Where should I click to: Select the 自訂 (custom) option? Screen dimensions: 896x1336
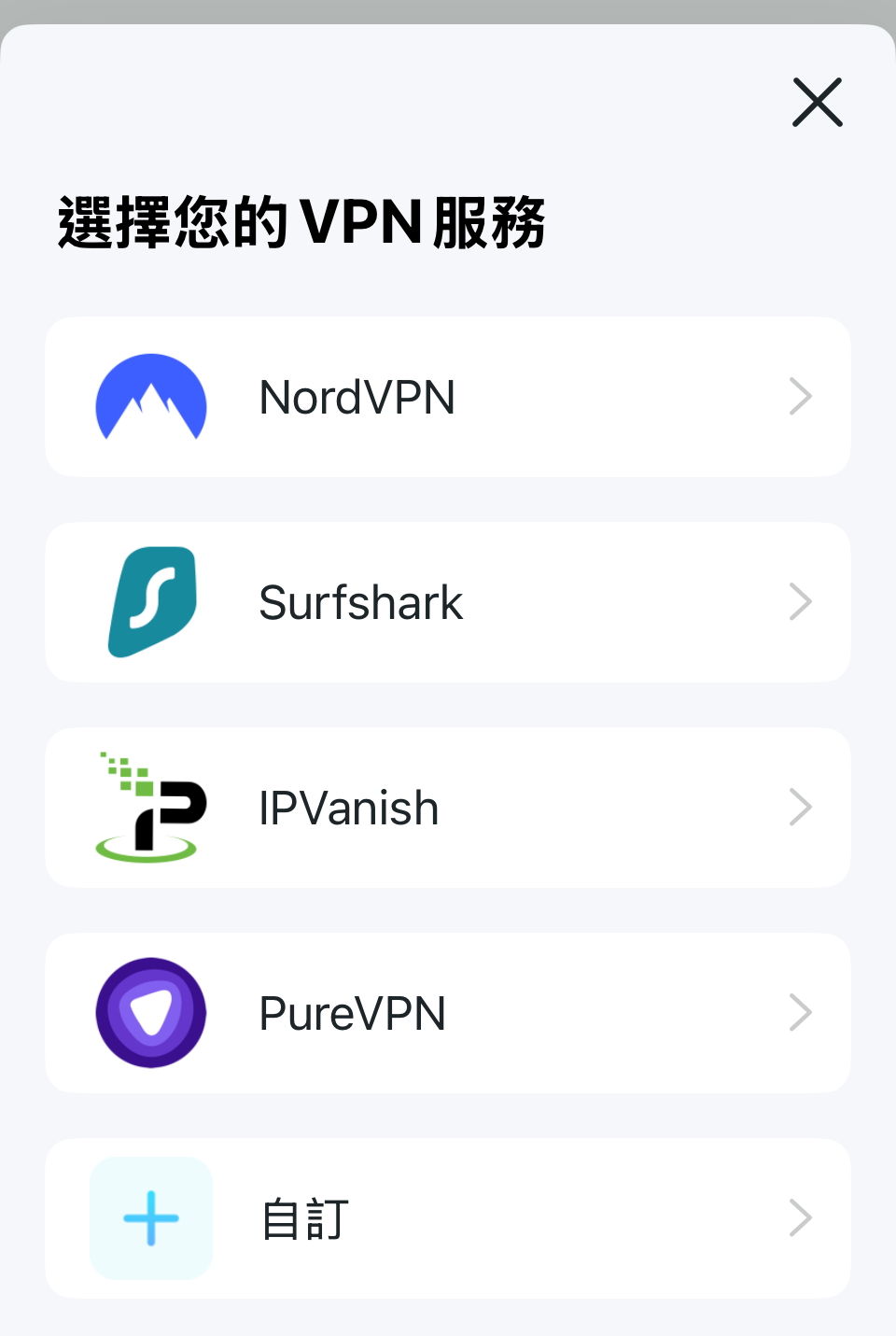(x=446, y=1217)
